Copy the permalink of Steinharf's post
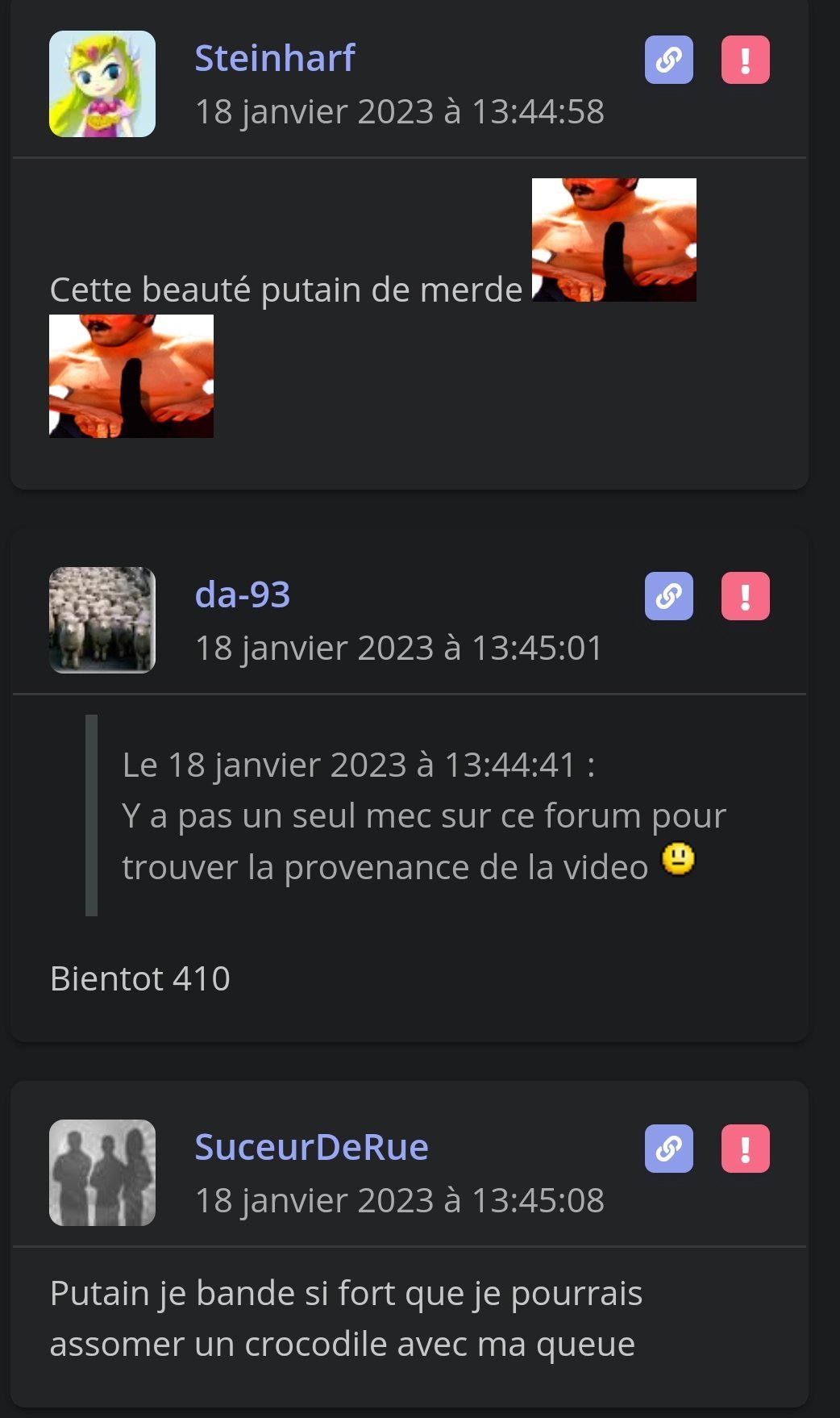 point(668,60)
